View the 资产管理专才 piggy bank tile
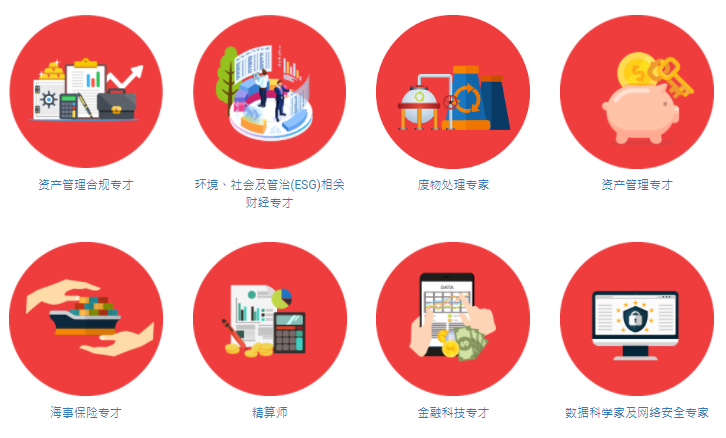The height and width of the screenshot is (438, 726). (637, 92)
